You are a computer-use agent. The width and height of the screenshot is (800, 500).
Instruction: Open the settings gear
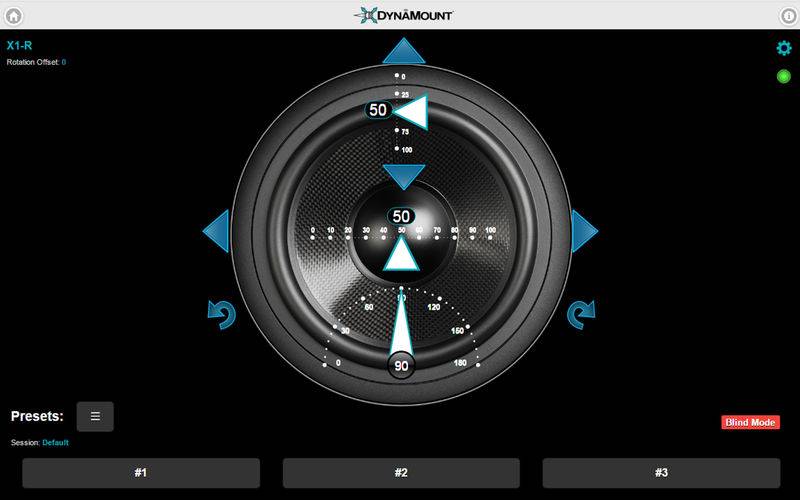tap(784, 49)
